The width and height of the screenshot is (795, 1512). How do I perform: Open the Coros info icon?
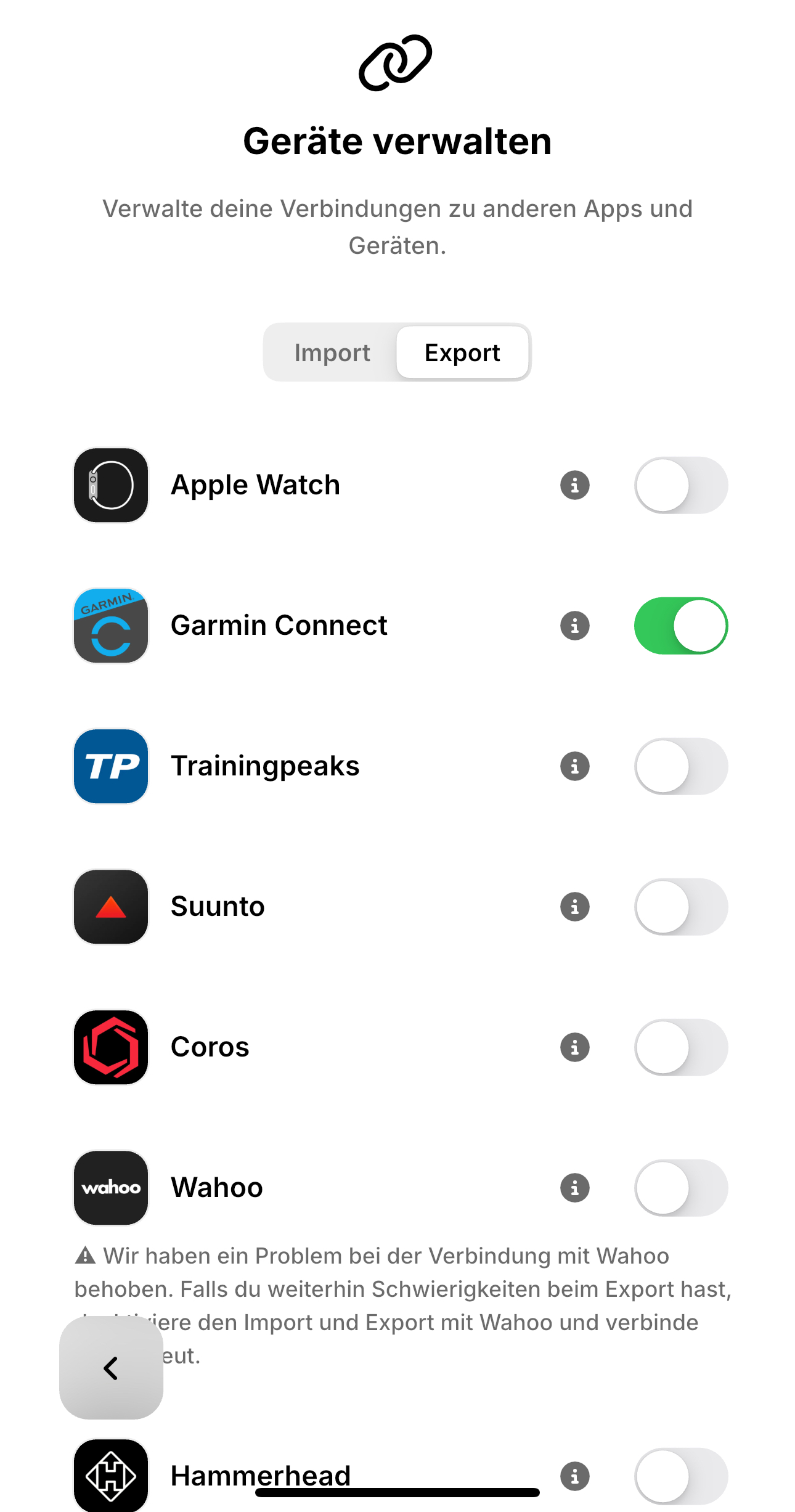[574, 1047]
